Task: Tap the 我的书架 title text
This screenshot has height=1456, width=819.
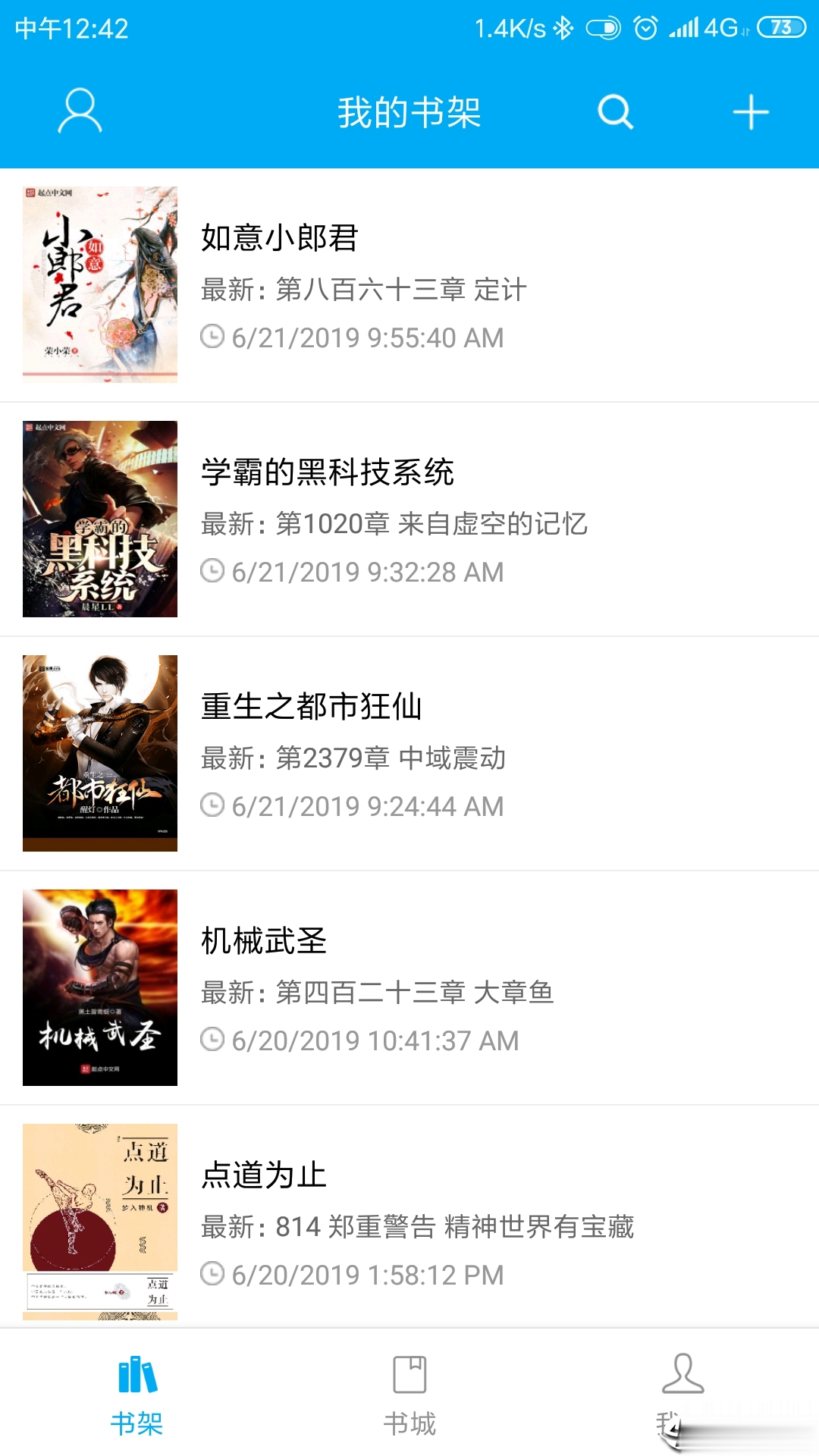Action: [409, 112]
